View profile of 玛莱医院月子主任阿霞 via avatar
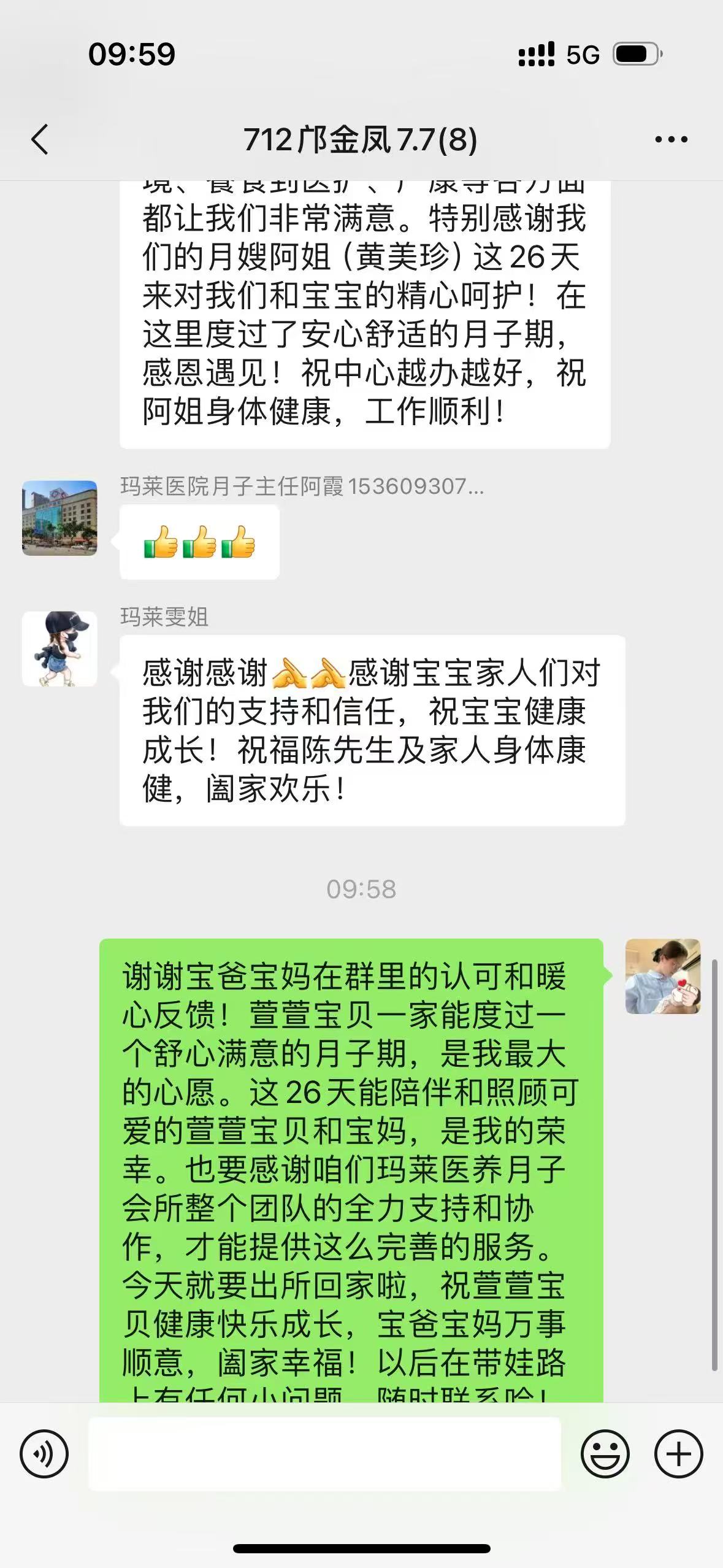Viewport: 723px width, 1568px height. (59, 518)
